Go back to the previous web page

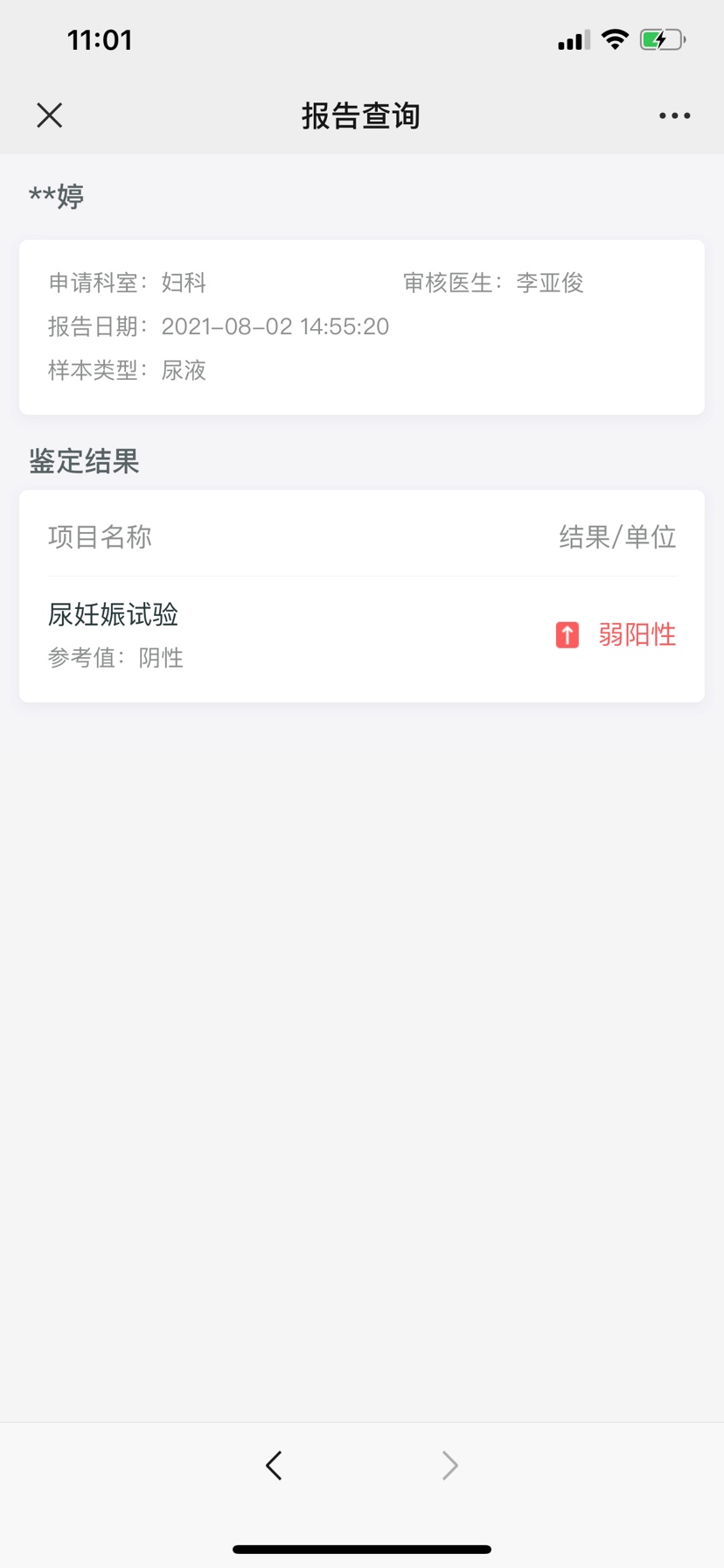click(274, 1465)
